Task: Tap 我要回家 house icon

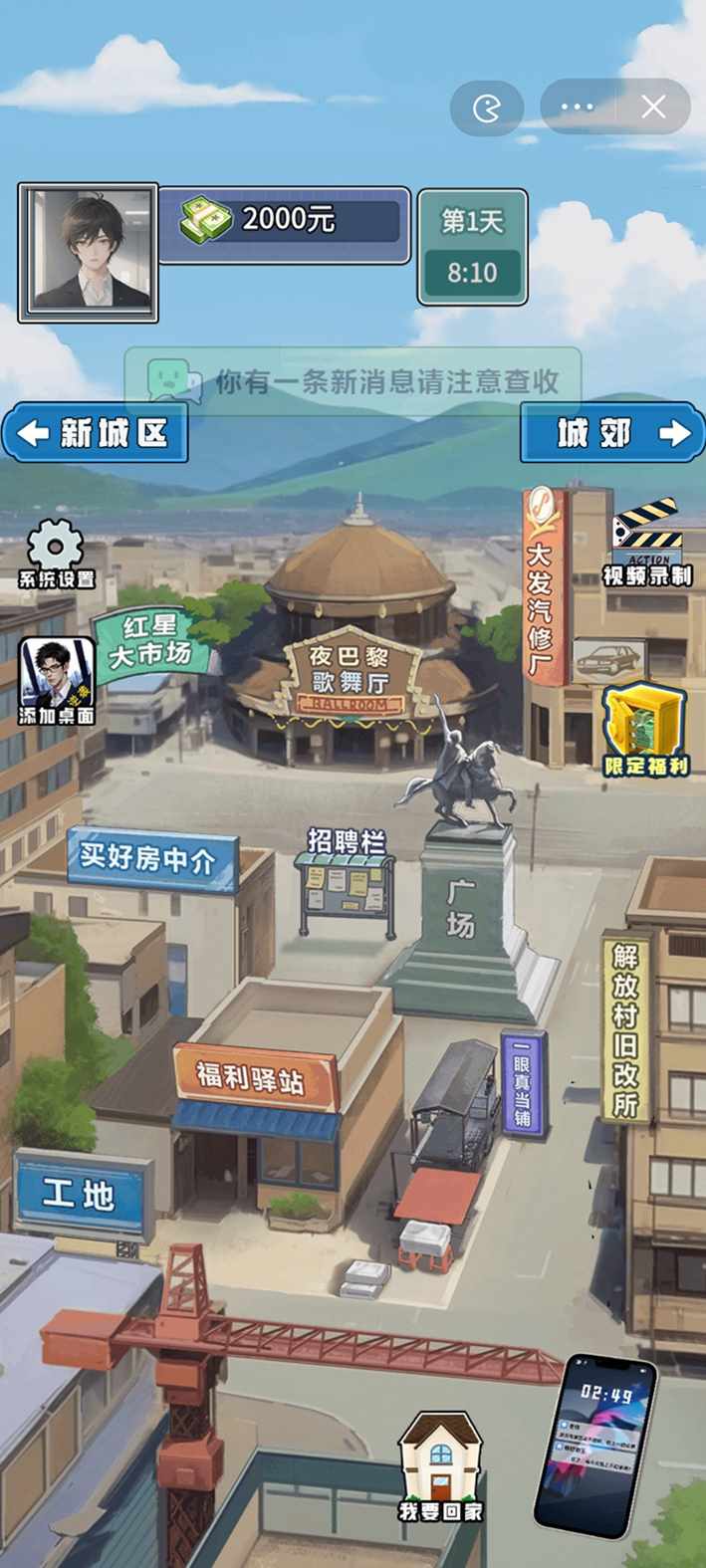Action: [440, 1468]
